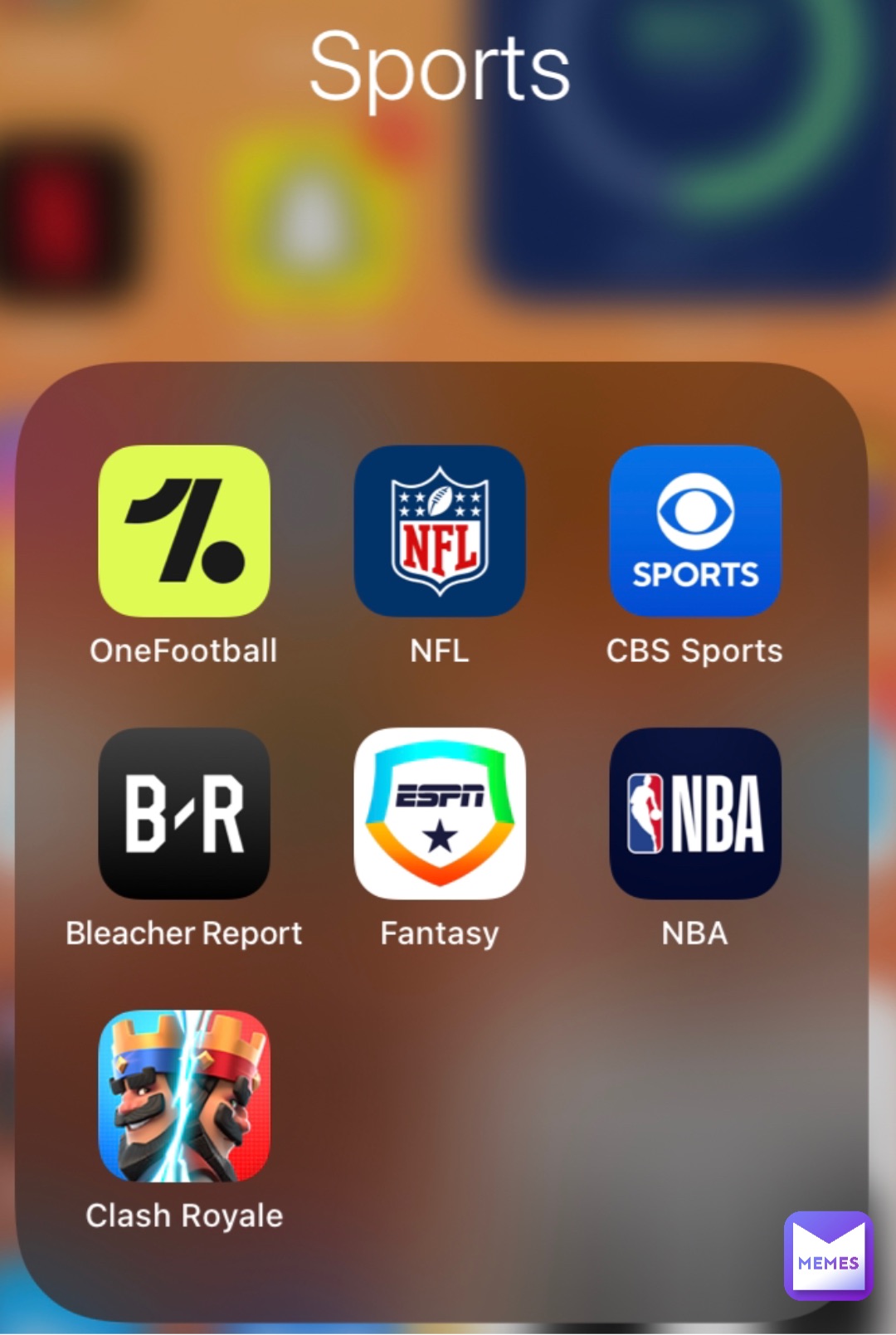Launch the NBA app
The image size is (896, 1335).
[695, 813]
